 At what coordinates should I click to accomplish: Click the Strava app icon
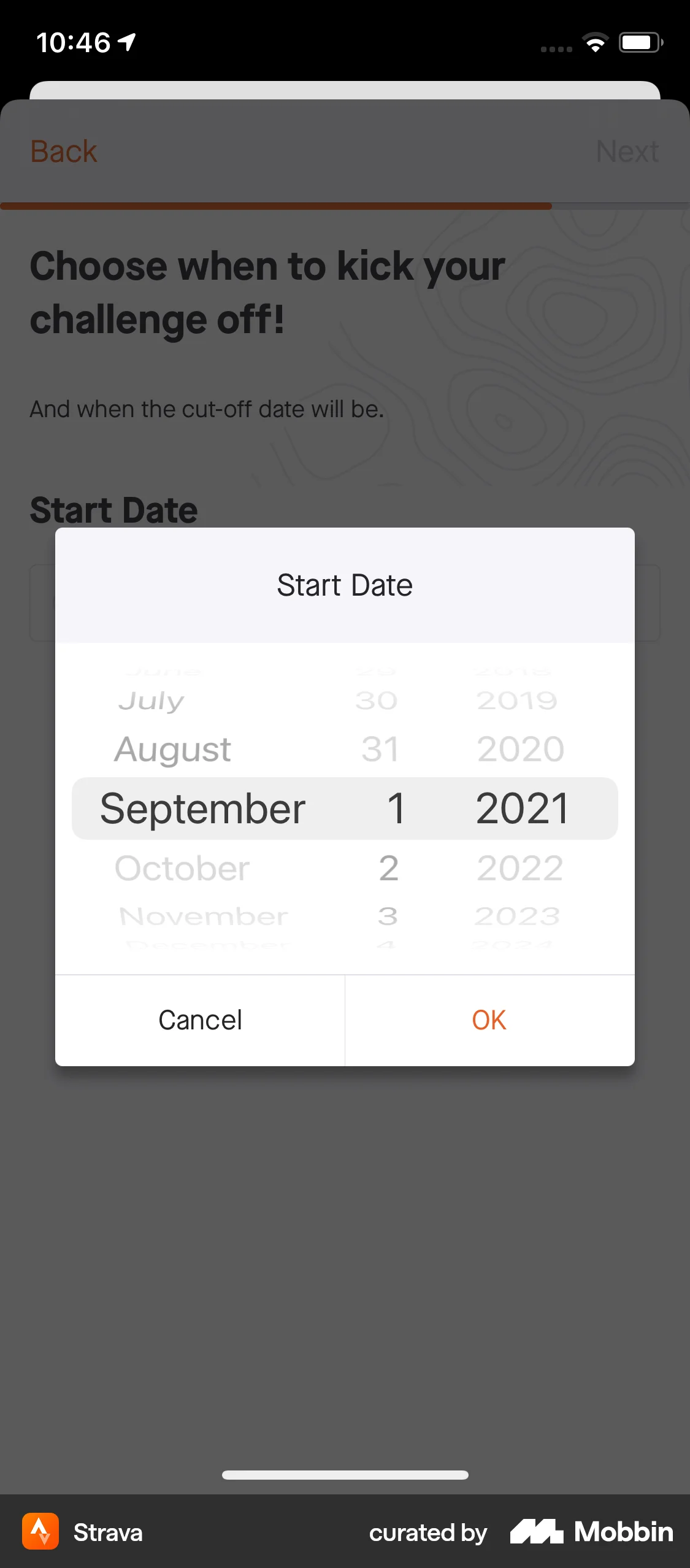40,1532
